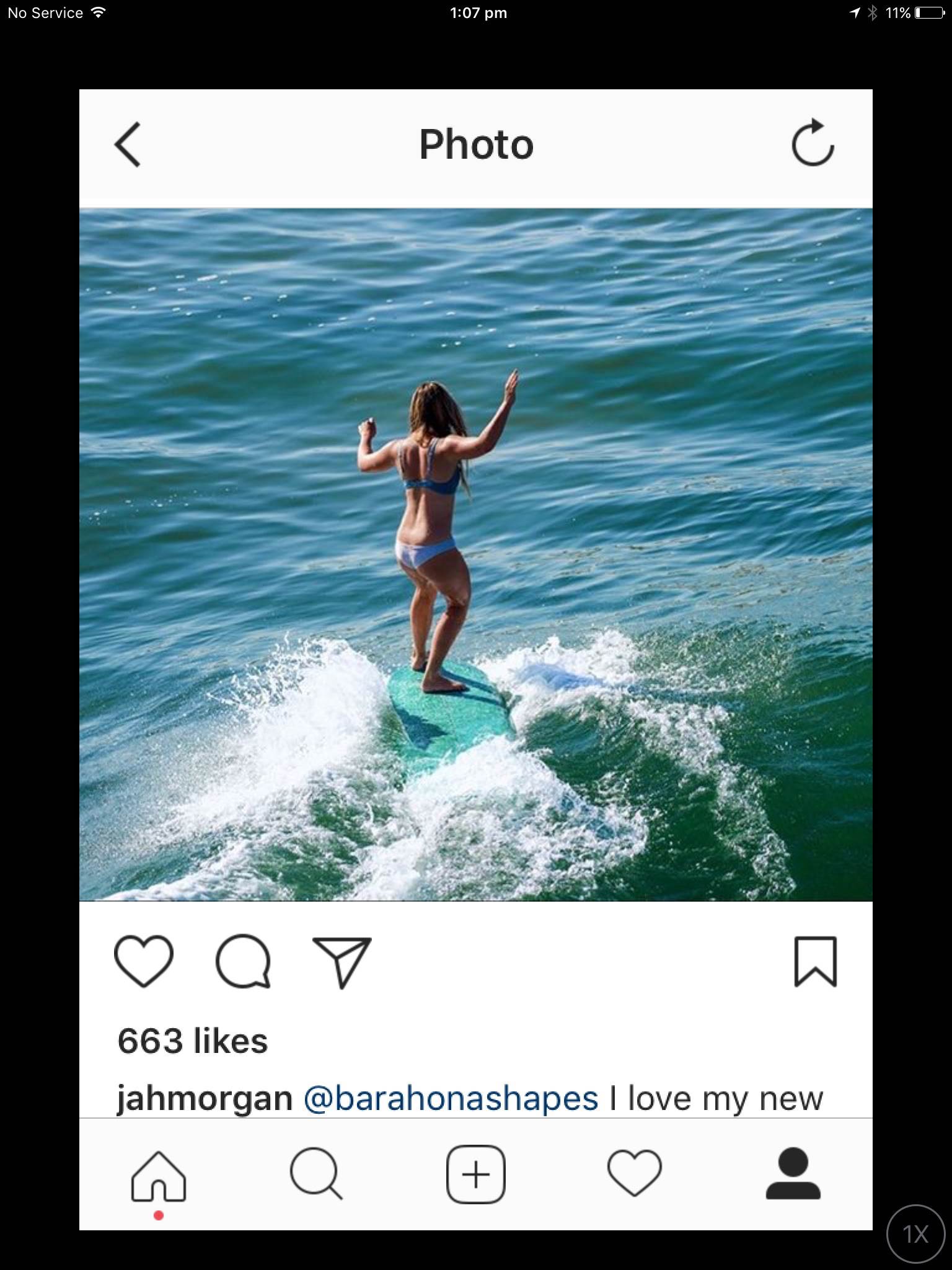Open jahmorgan's profile from the caption

pyautogui.click(x=205, y=1098)
